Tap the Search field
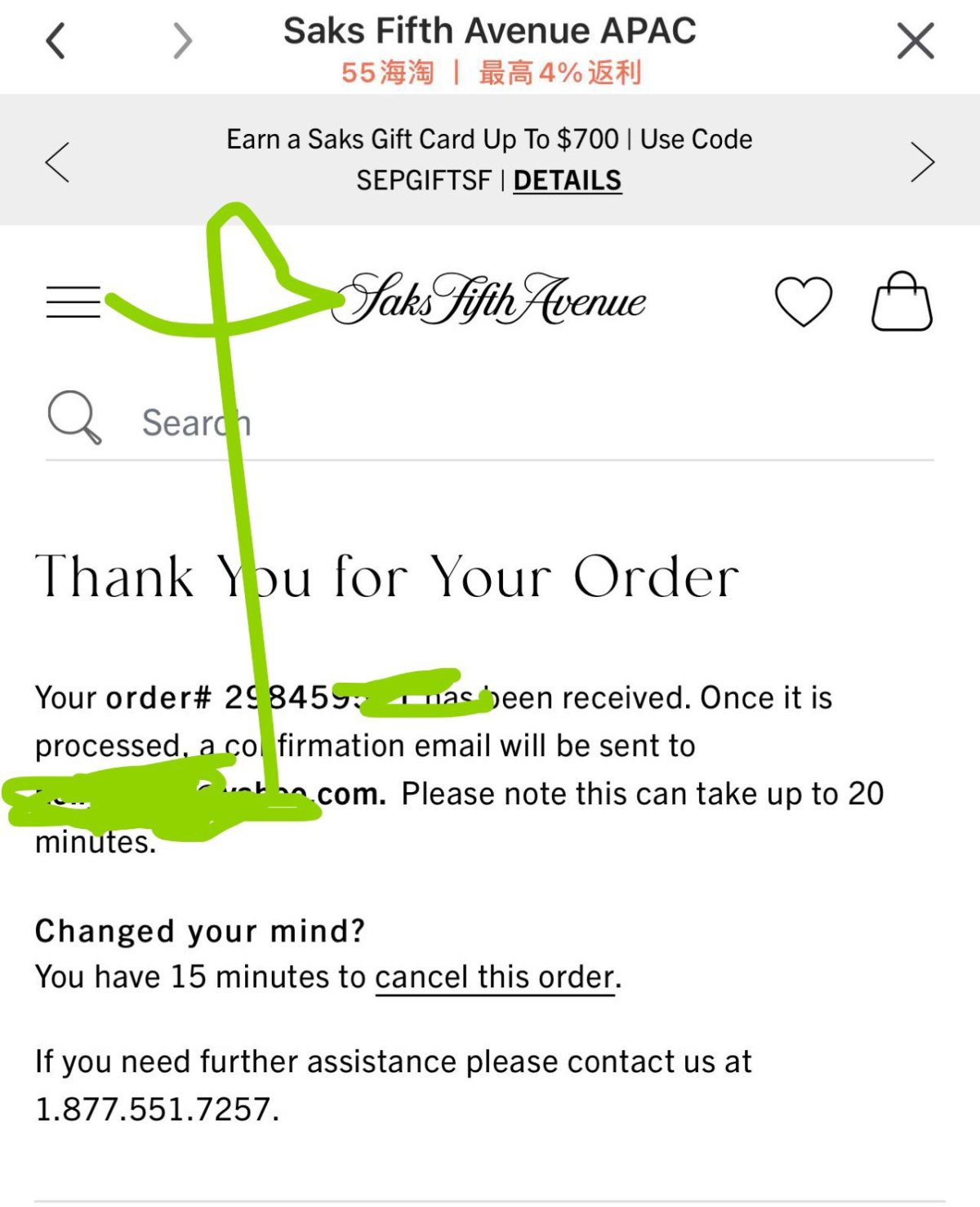Viewport: 980px width, 1207px height. [490, 423]
